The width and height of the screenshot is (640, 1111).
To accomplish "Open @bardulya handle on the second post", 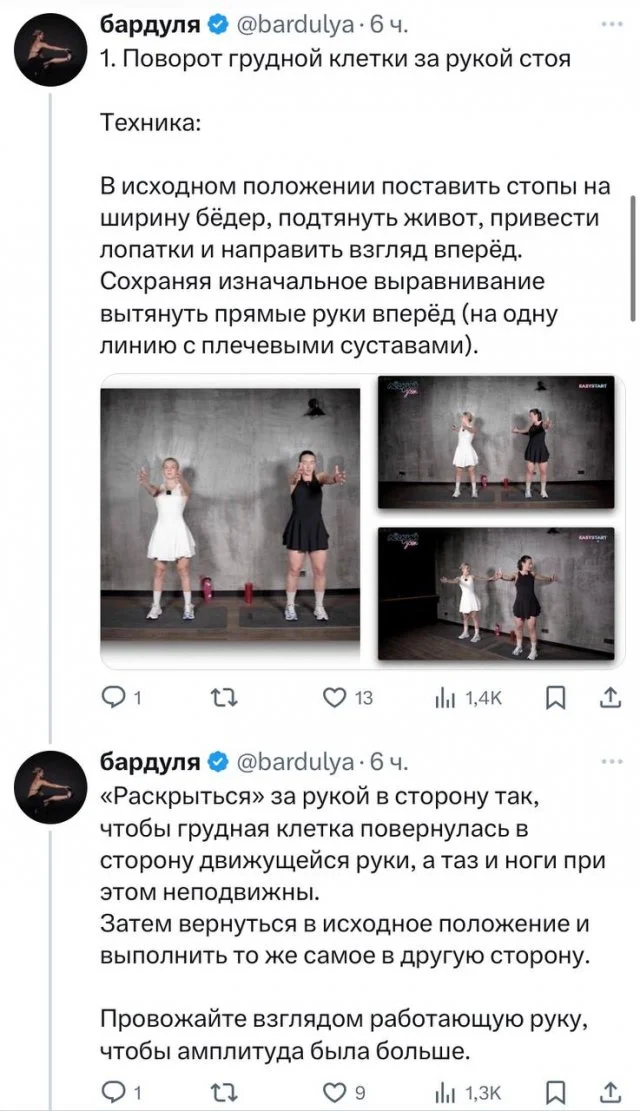I will (294, 762).
